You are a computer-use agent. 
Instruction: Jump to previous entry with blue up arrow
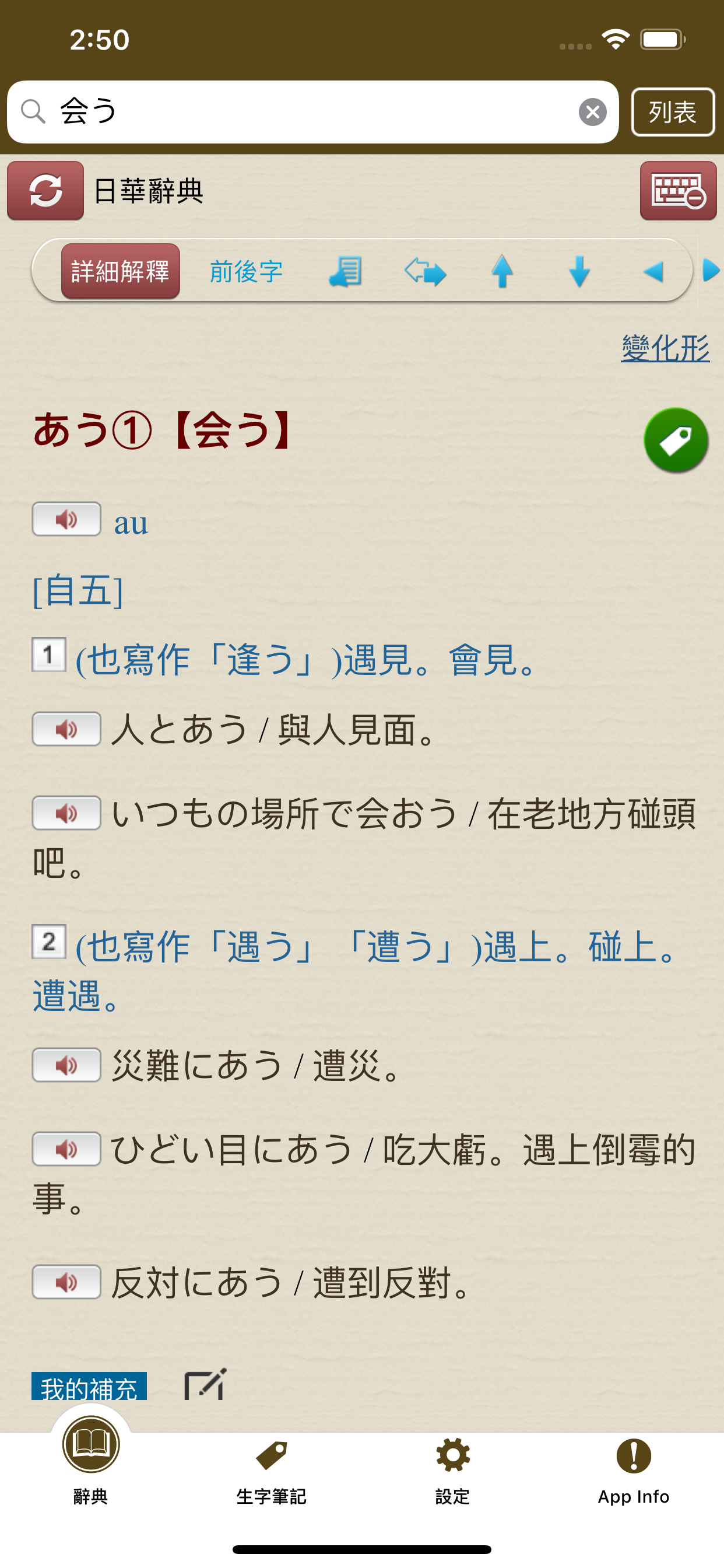(501, 271)
